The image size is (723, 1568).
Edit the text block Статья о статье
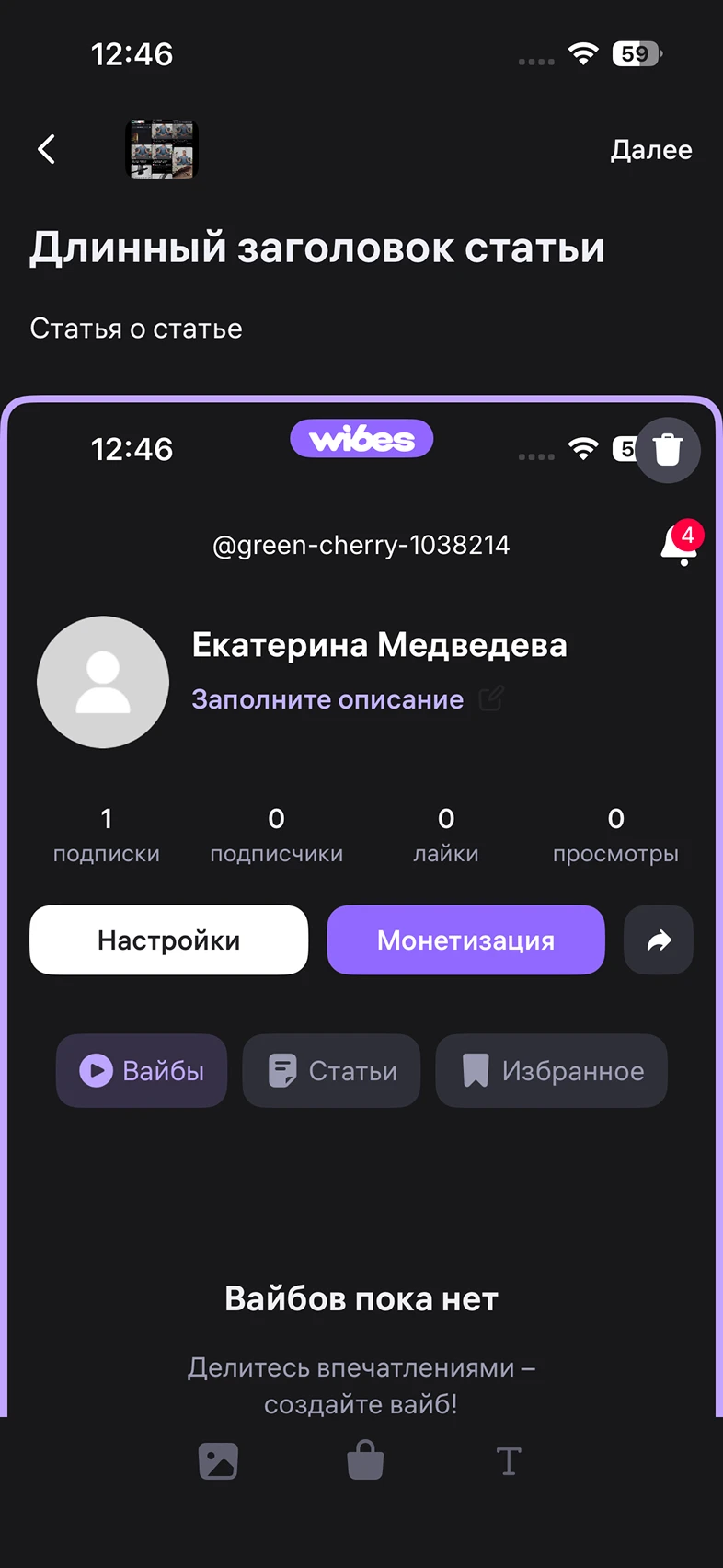136,329
